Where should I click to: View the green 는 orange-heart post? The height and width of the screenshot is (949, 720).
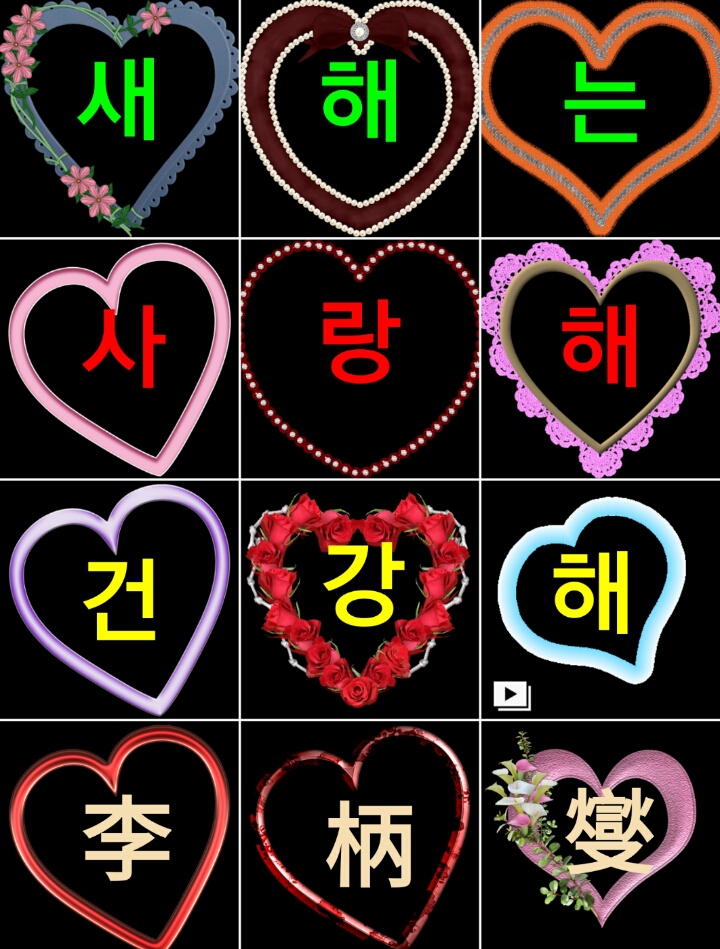pos(601,118)
